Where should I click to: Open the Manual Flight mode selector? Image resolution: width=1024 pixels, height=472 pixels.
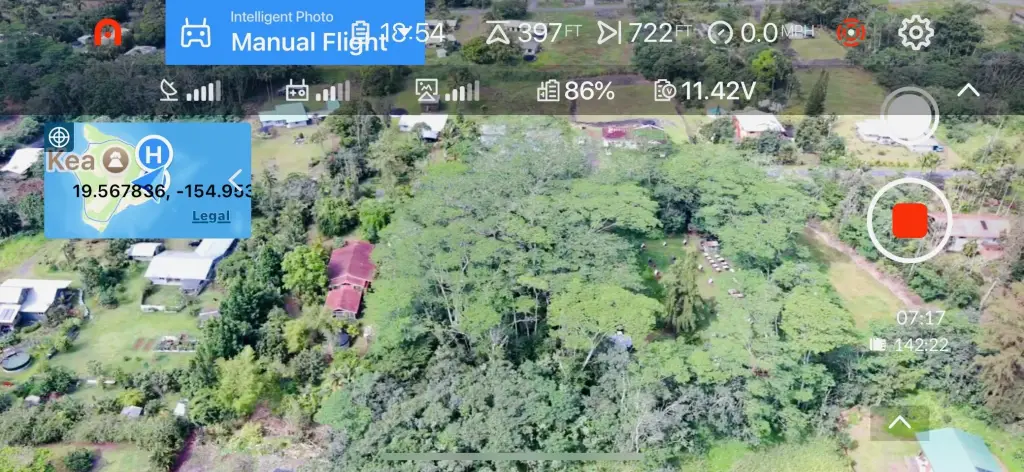295,33
